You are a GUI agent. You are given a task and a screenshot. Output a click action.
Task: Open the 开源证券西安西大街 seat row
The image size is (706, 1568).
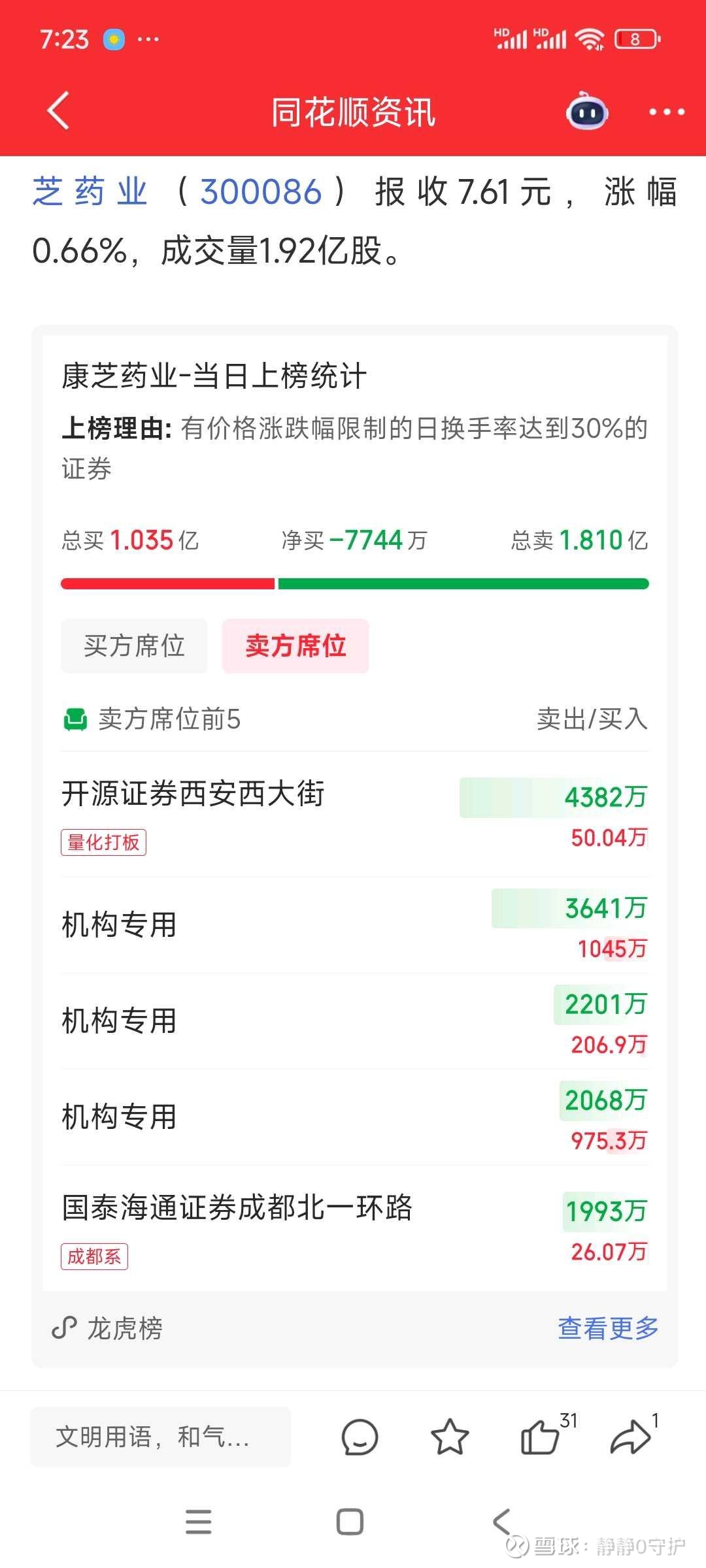[x=354, y=815]
